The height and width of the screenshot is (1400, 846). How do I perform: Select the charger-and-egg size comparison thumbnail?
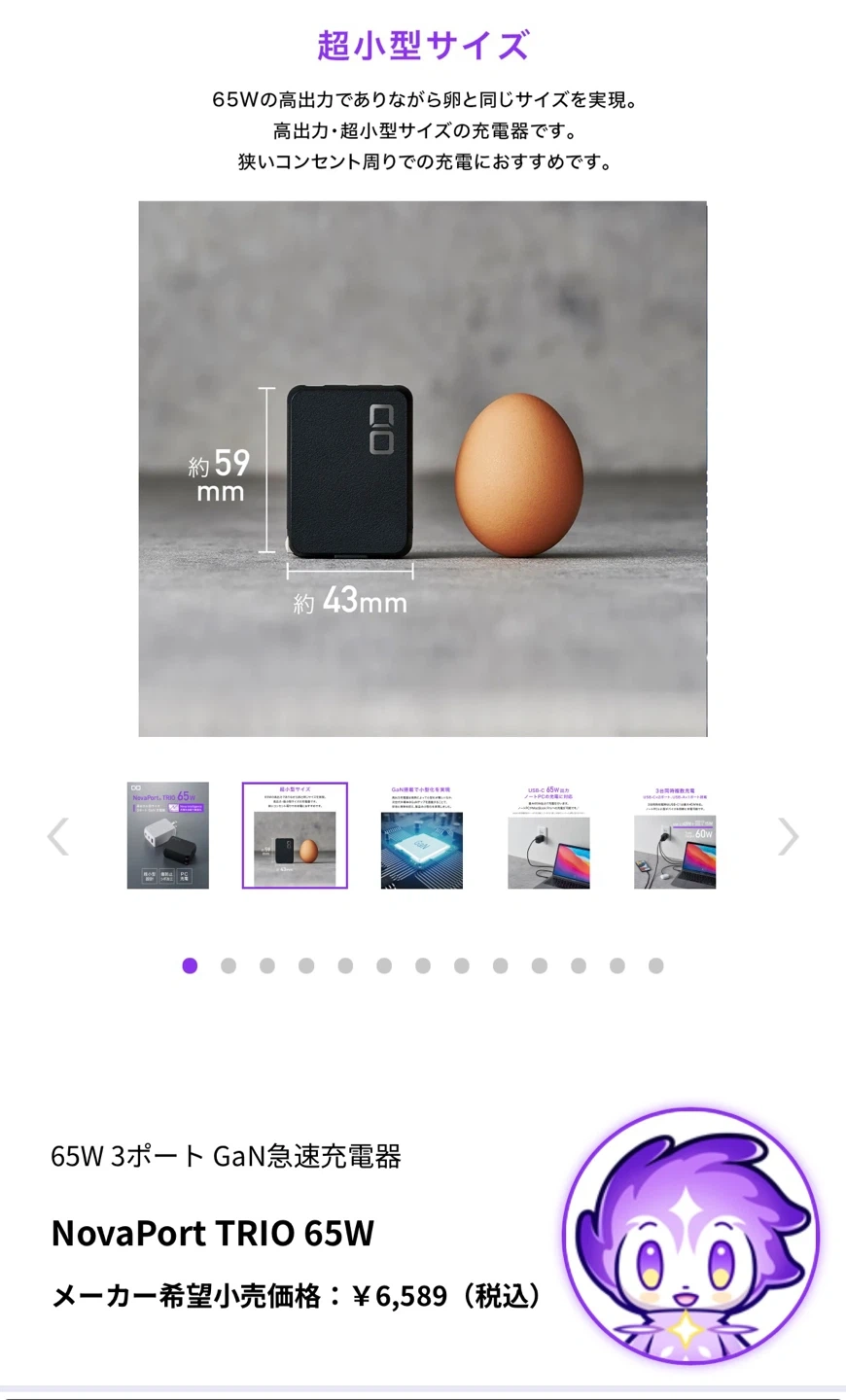[x=295, y=835]
